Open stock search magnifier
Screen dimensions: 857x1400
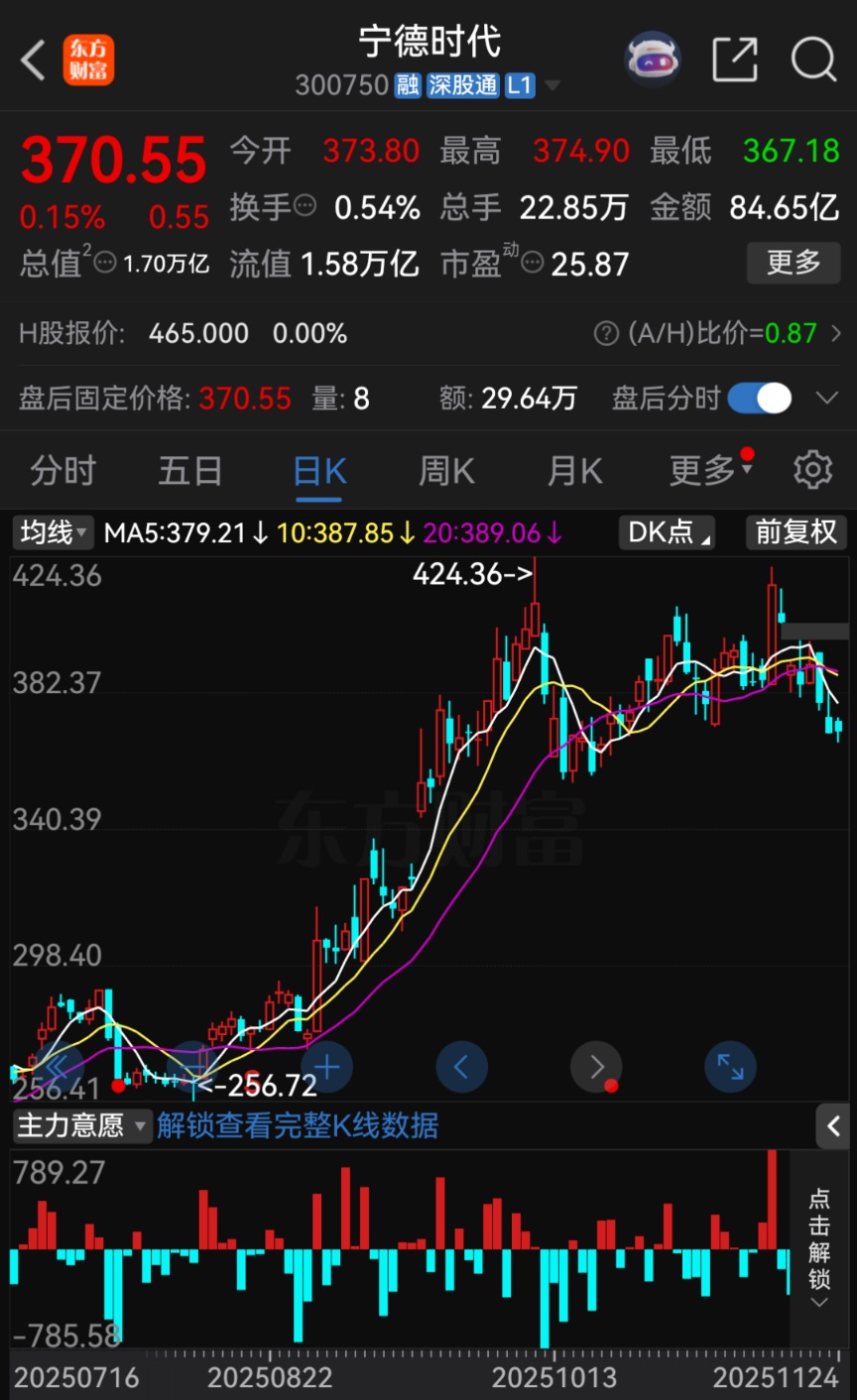[x=813, y=59]
